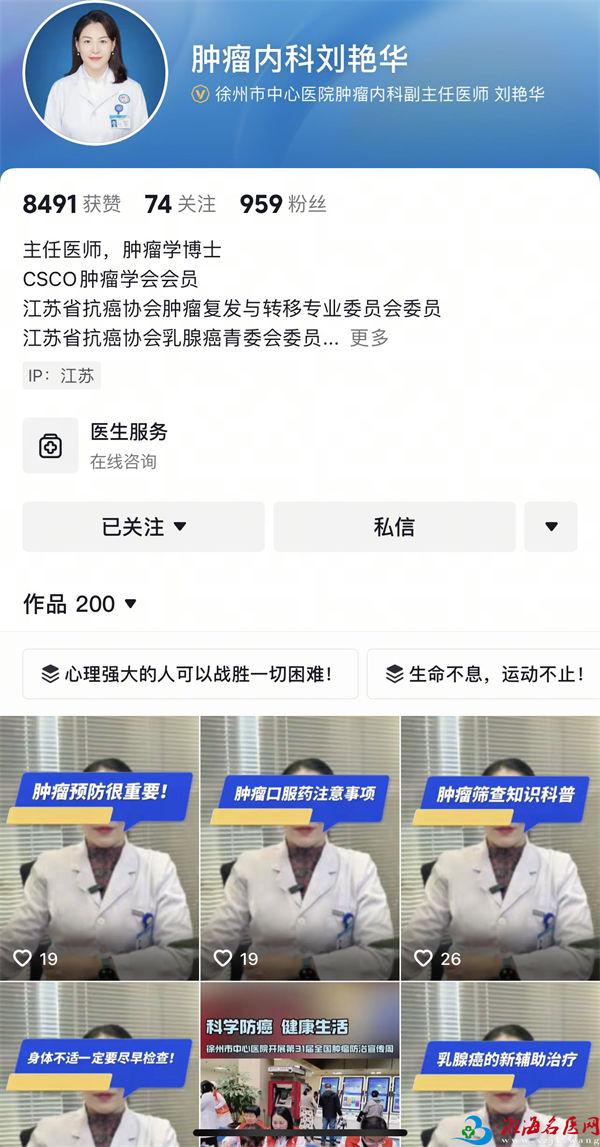View the 959 粉丝 followers list
Viewport: 600px width, 1147px height.
[x=283, y=204]
